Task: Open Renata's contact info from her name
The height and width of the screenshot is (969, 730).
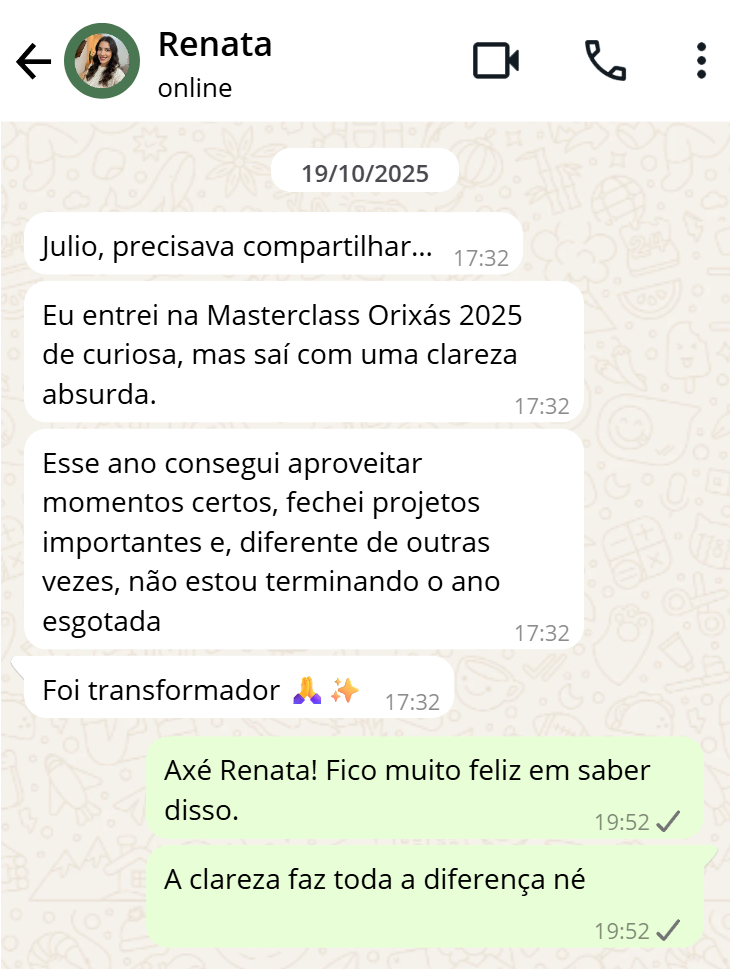Action: pos(215,46)
